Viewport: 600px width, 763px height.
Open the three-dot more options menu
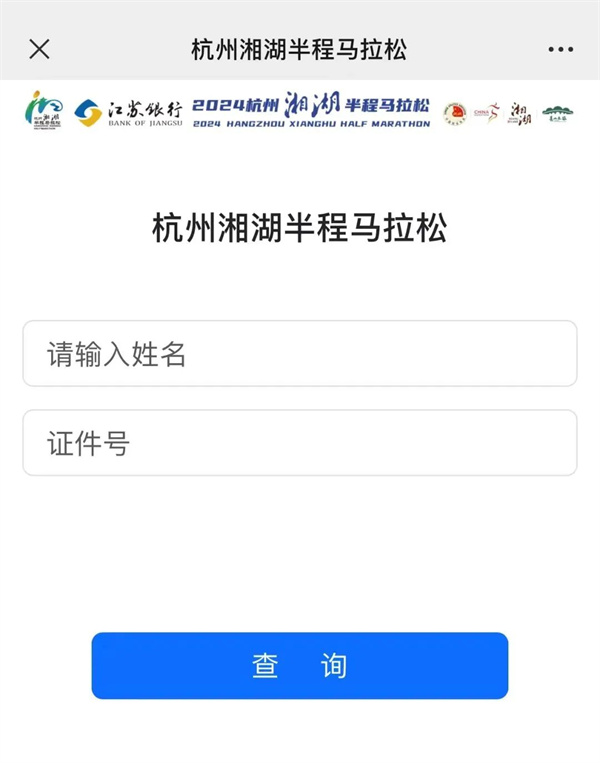(561, 49)
